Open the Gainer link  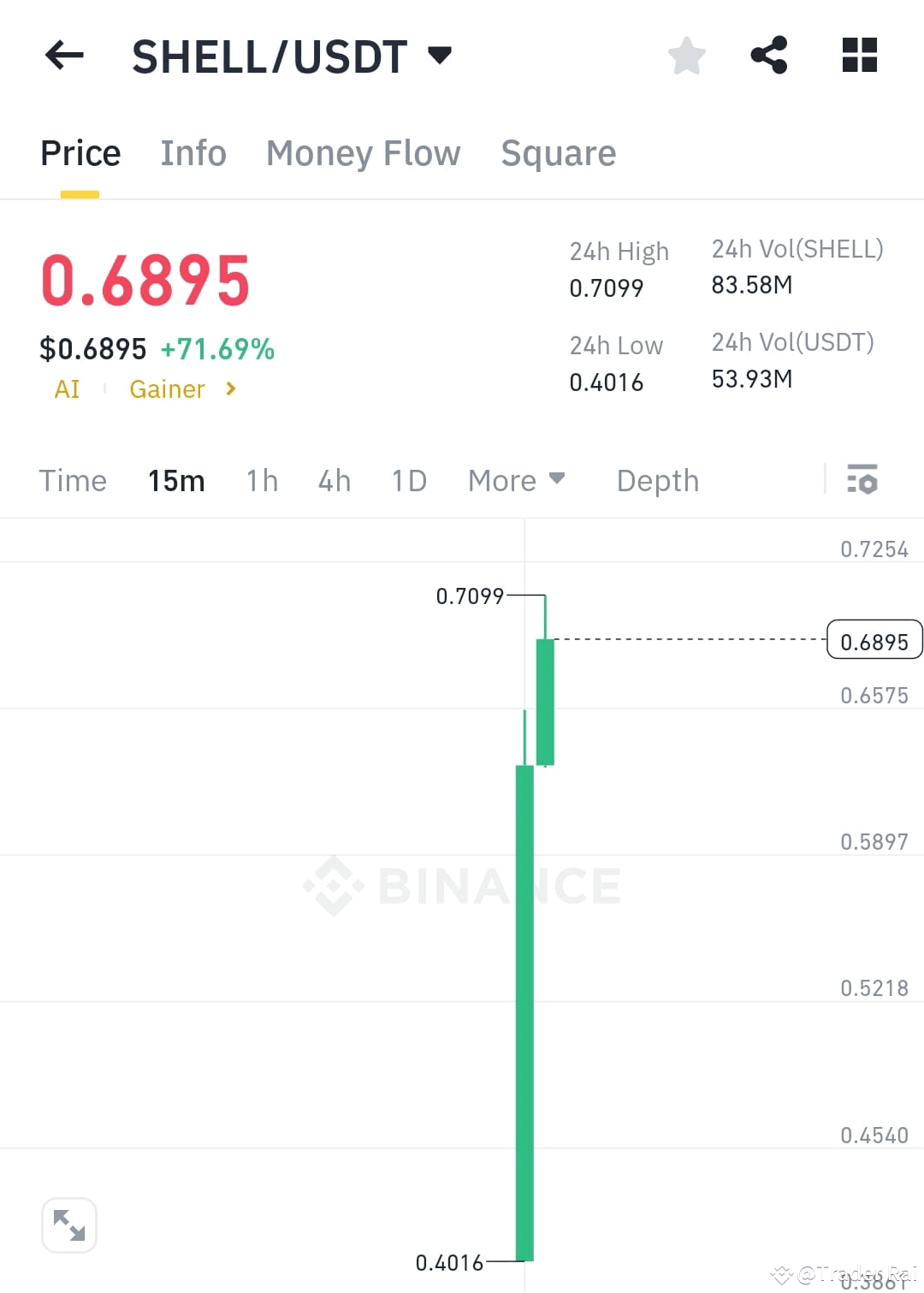tap(167, 388)
